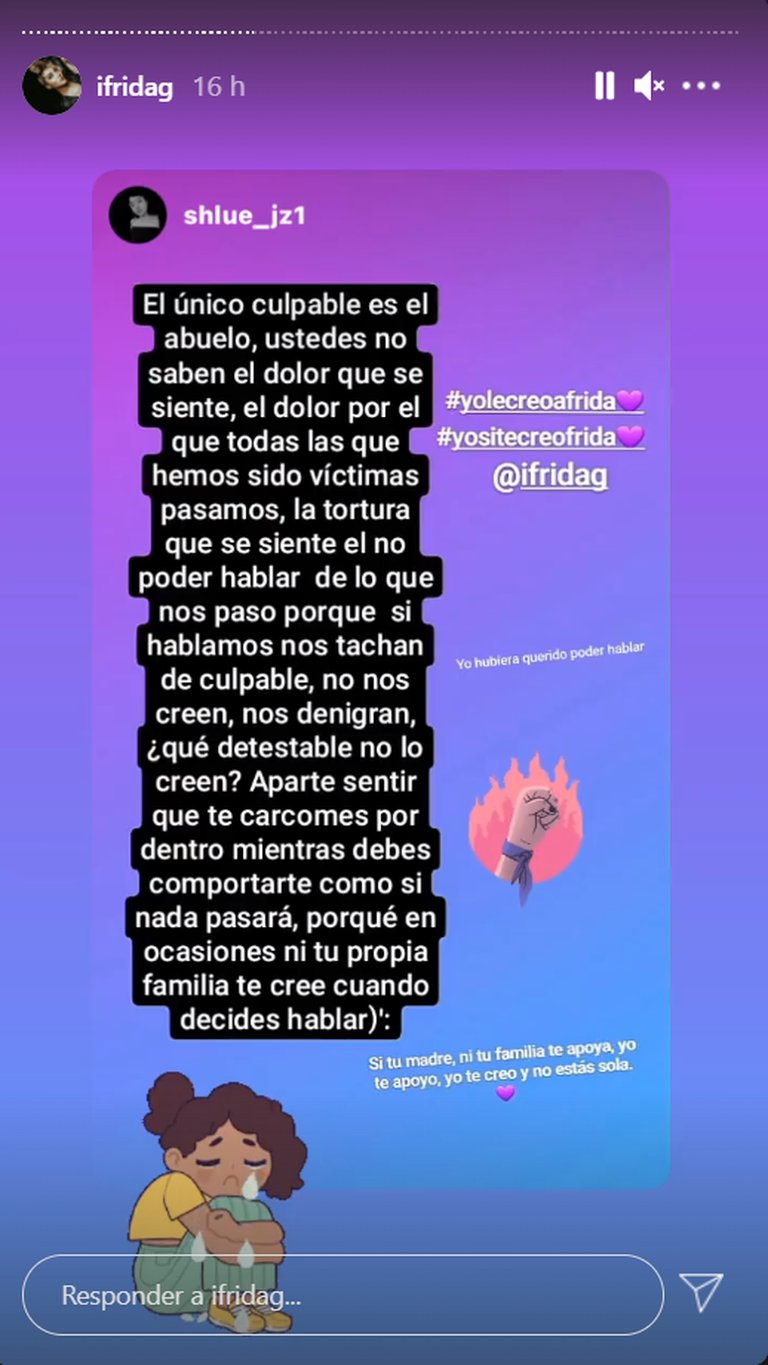Viewport: 768px width, 1365px height.
Task: Unmute the story sound
Action: pyautogui.click(x=649, y=86)
